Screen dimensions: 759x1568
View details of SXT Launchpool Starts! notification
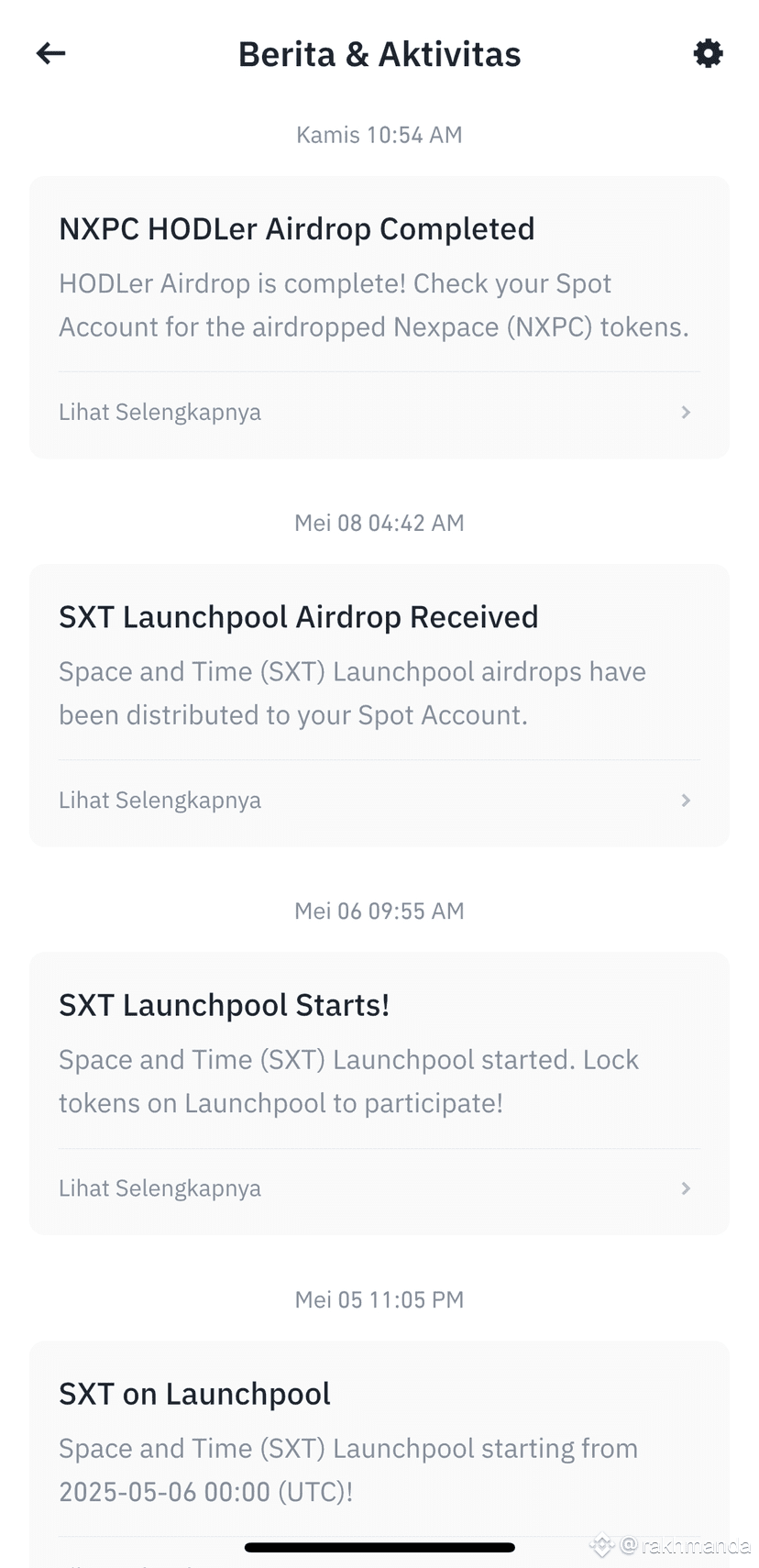click(379, 1188)
